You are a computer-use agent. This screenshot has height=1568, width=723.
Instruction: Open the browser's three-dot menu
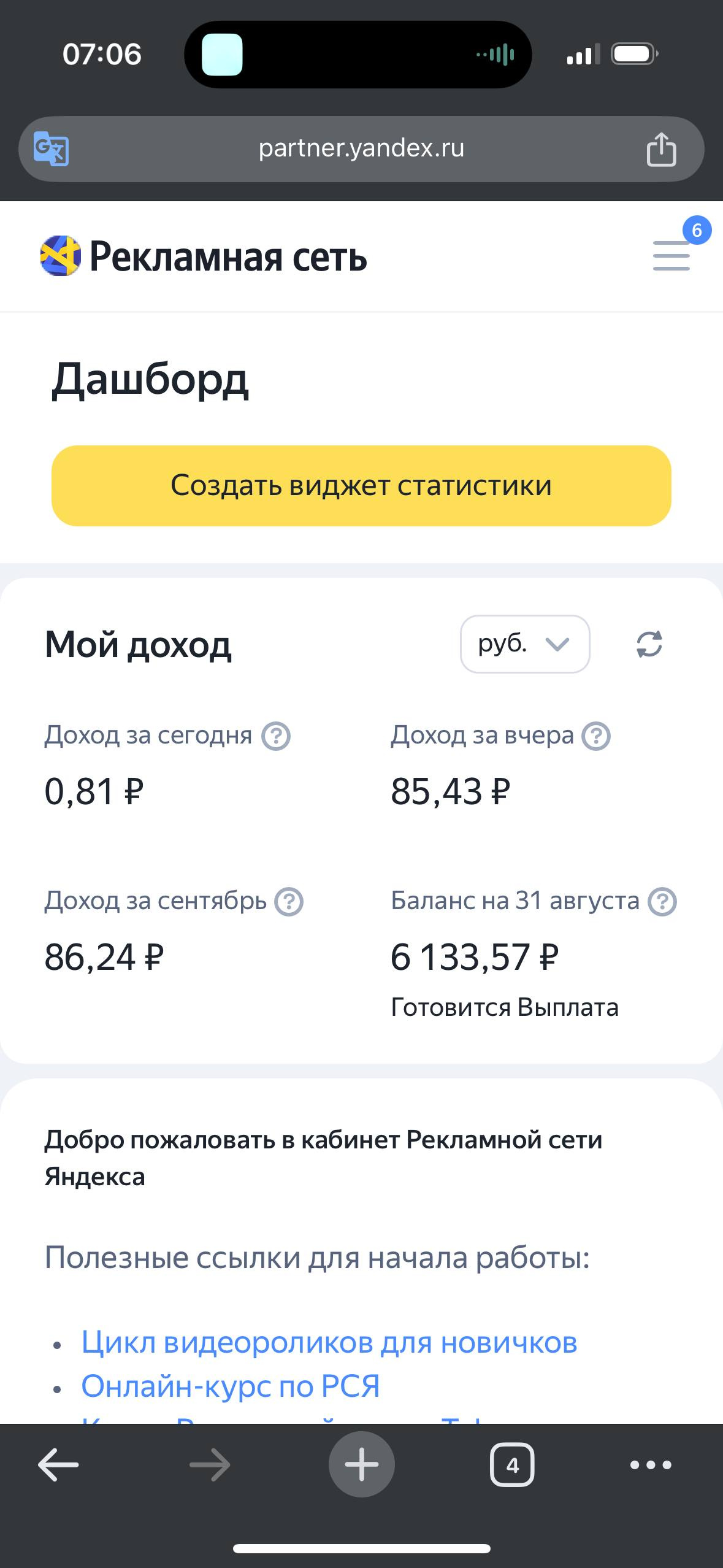651,1465
